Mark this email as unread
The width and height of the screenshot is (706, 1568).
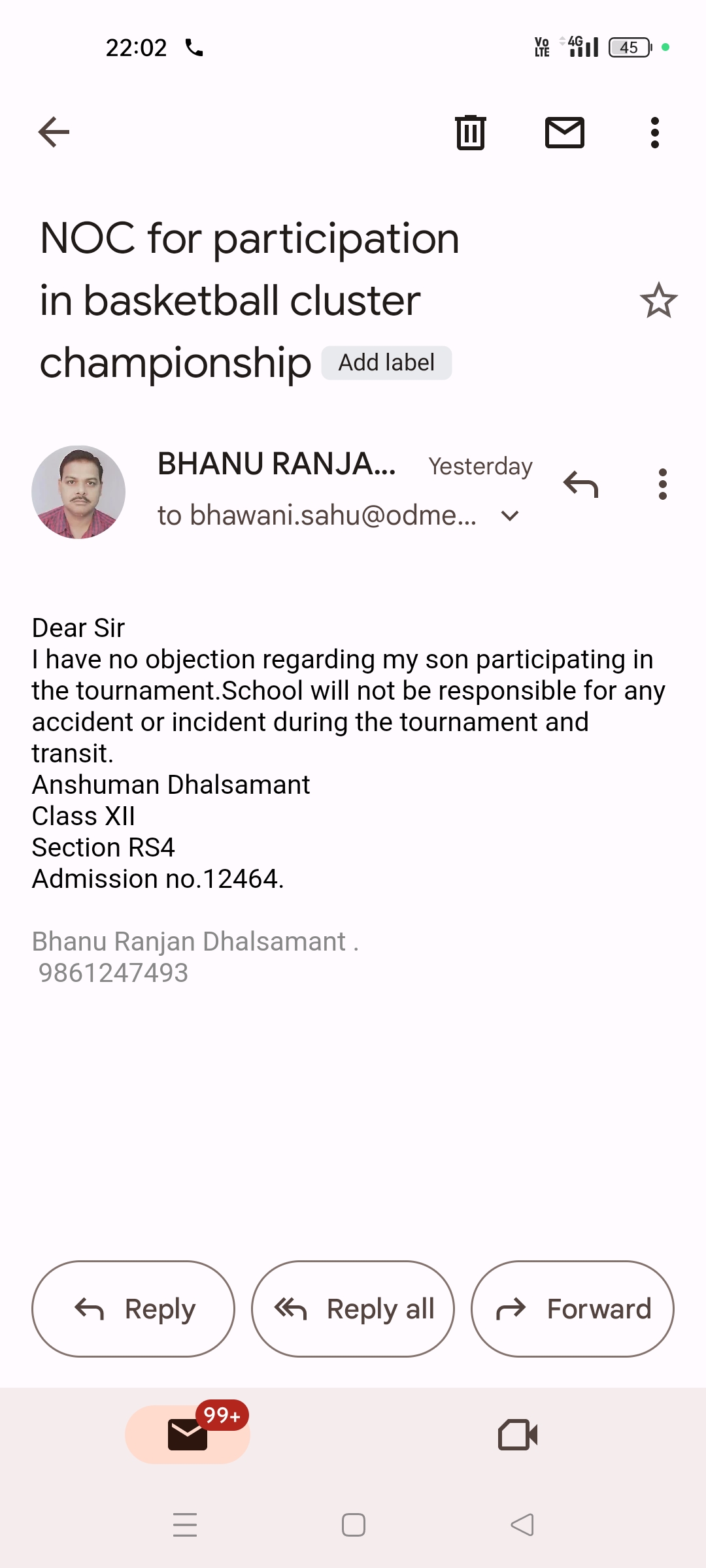(564, 133)
